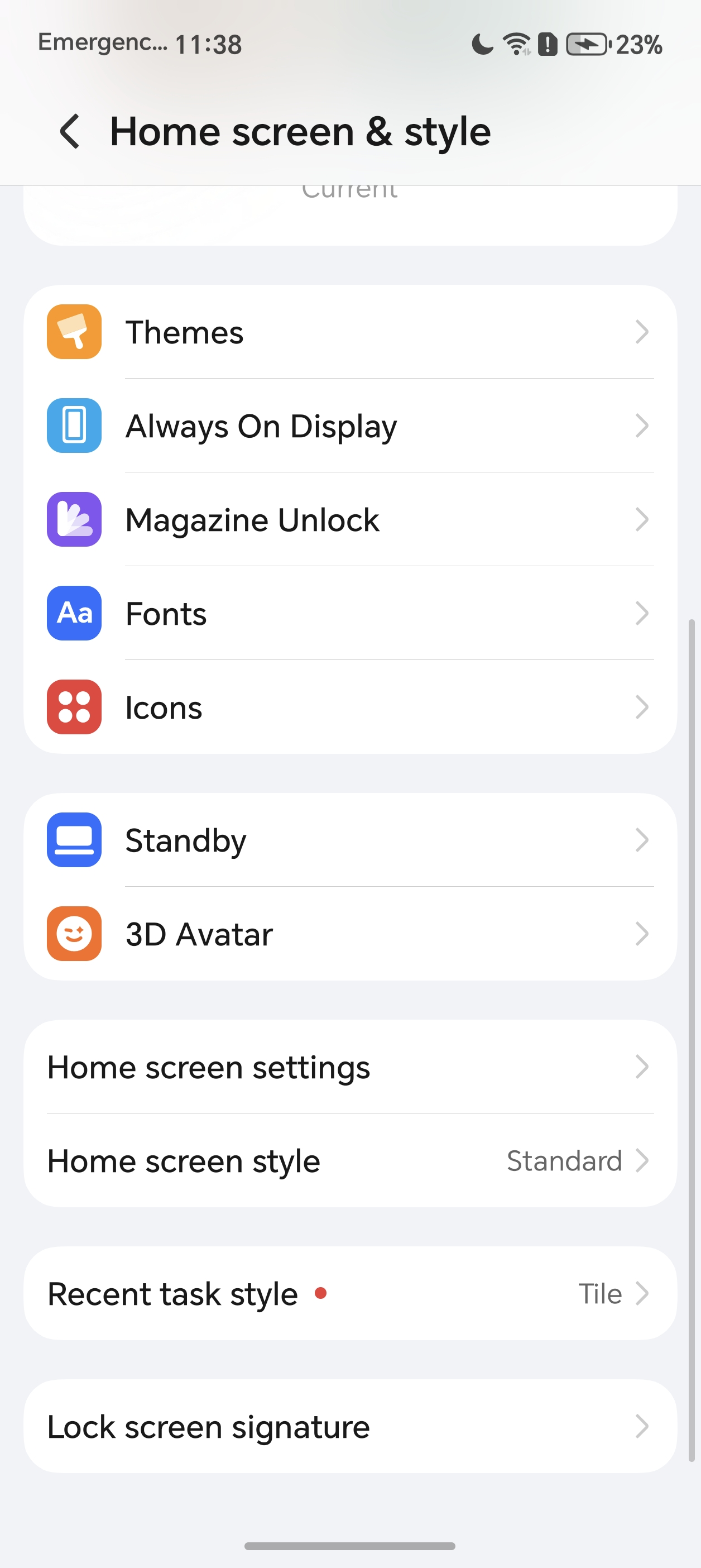Open the Themes settings
The image size is (701, 1568).
(x=350, y=332)
